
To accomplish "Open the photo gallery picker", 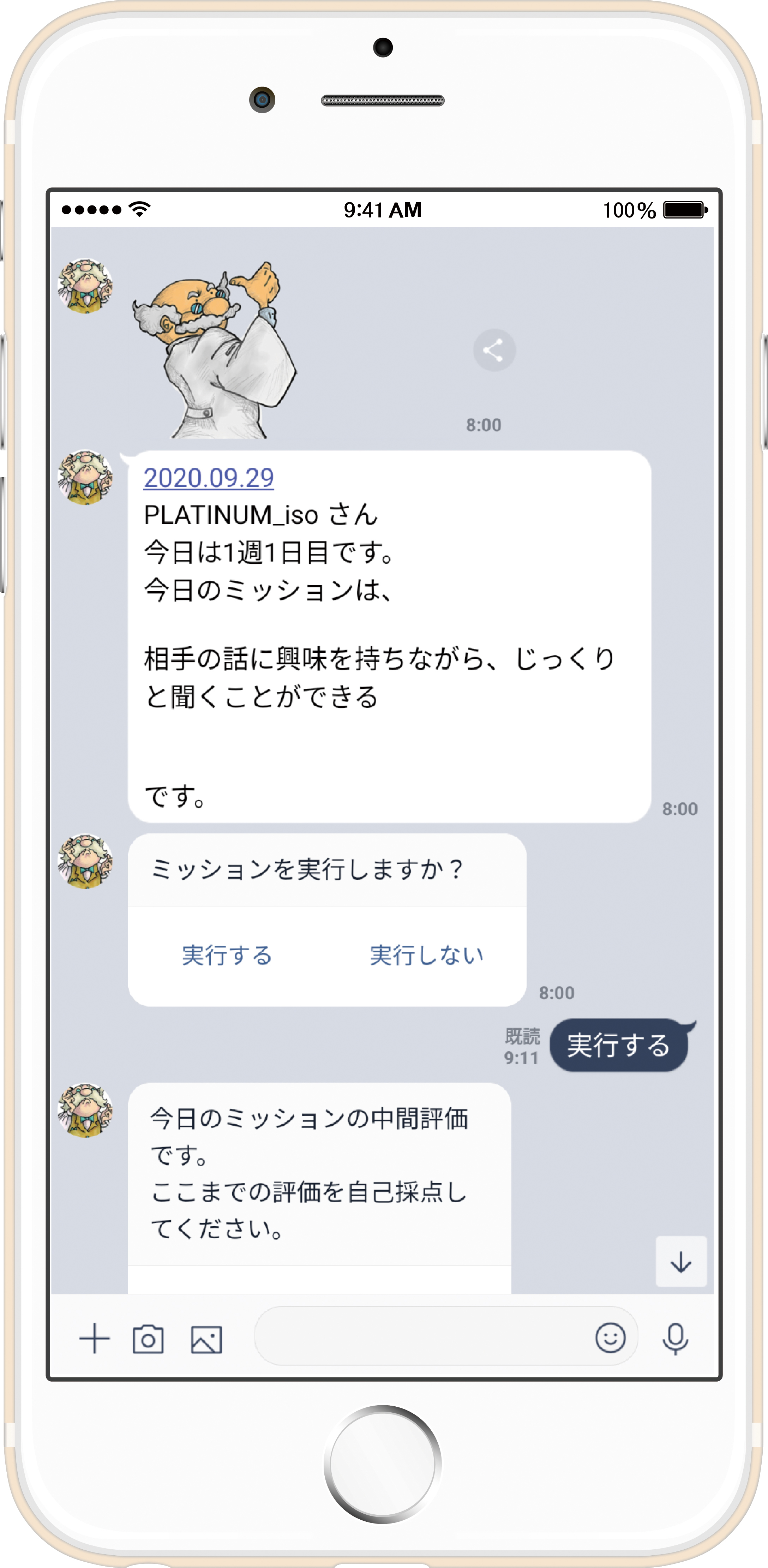I will click(206, 1339).
